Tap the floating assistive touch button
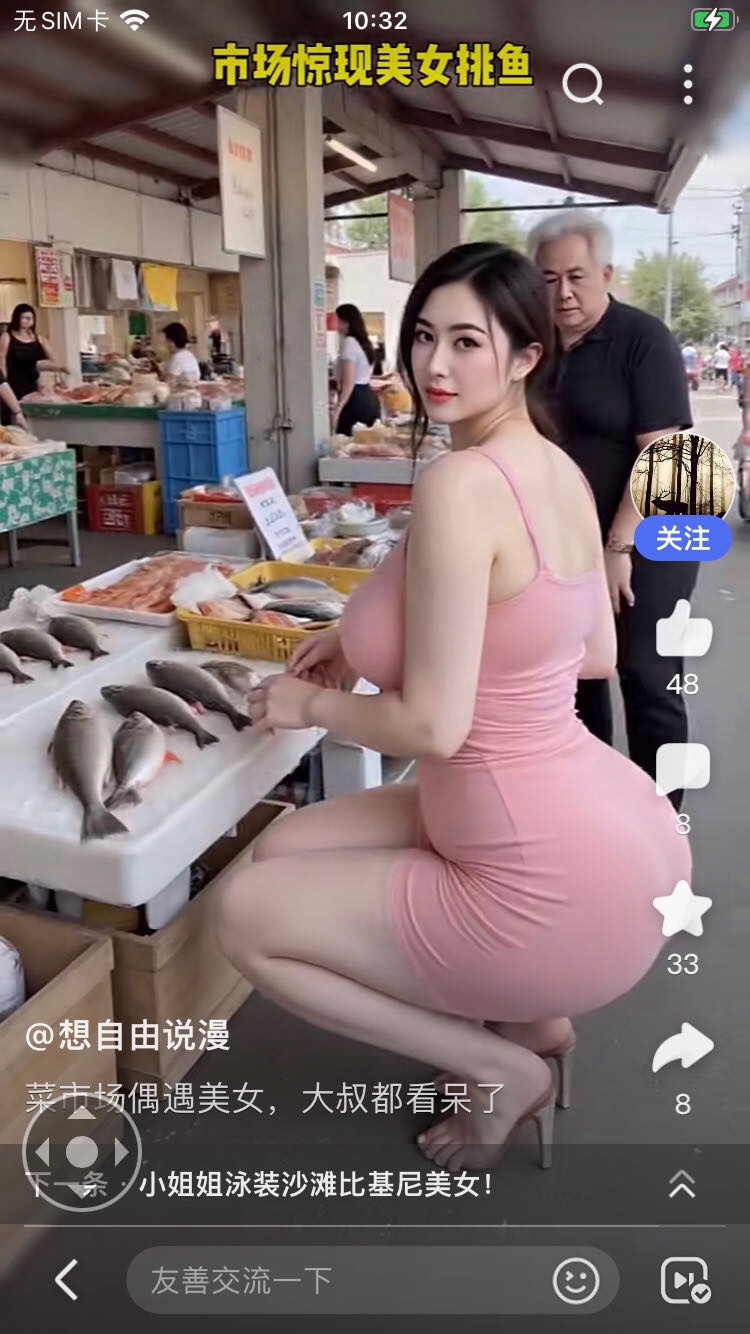Image resolution: width=750 pixels, height=1334 pixels. point(81,1152)
